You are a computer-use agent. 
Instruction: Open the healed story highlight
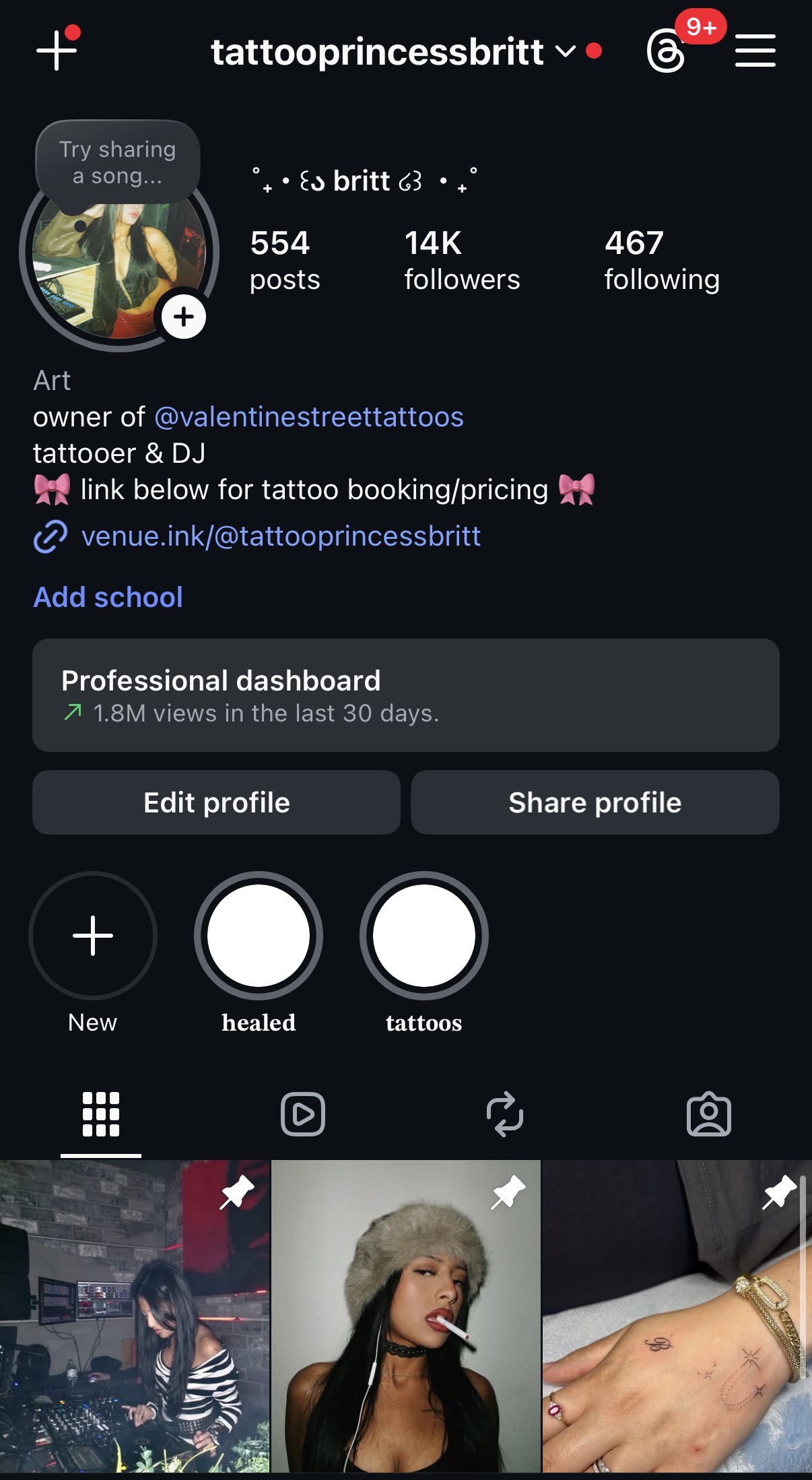tap(258, 936)
